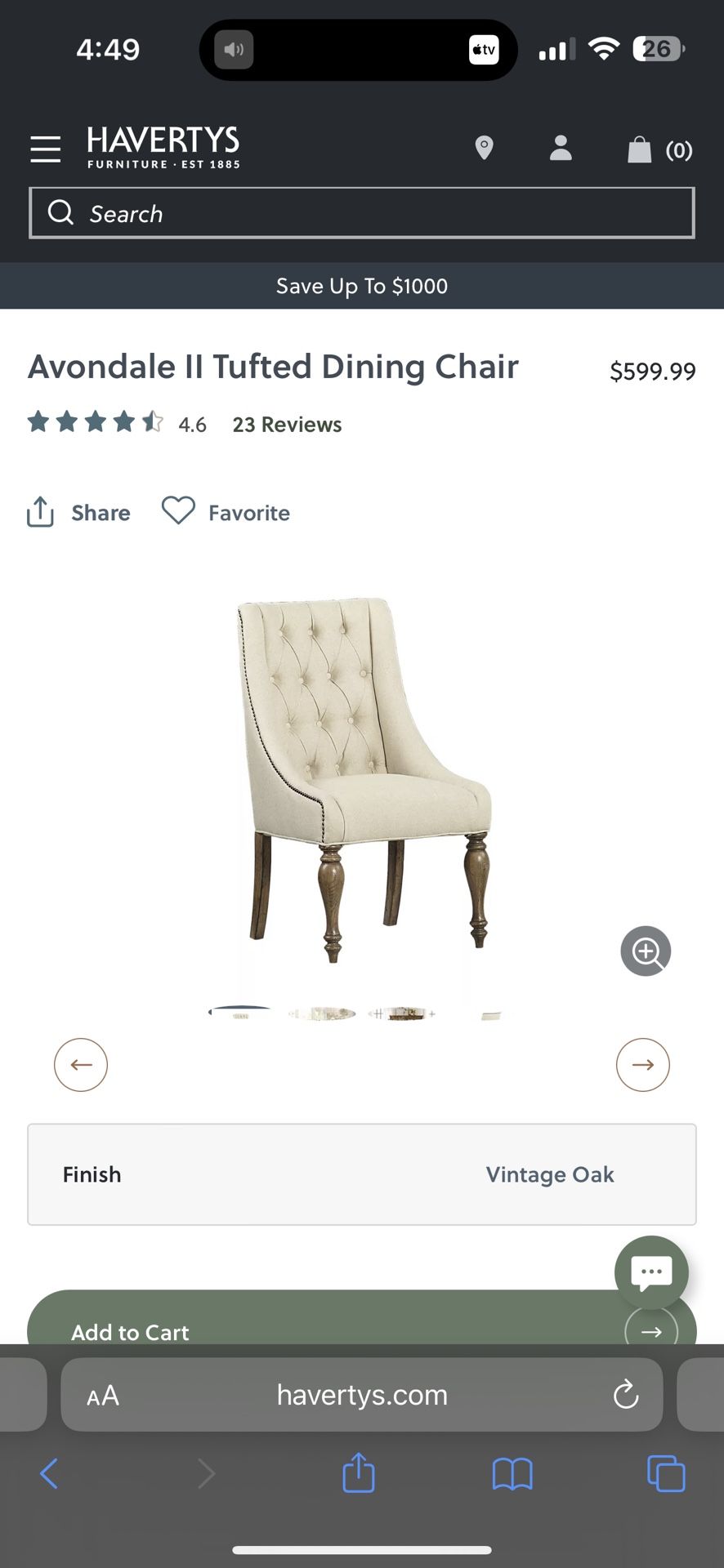Tap the mute indicator in the Dynamic Island
Viewport: 724px width, 1568px height.
(233, 49)
